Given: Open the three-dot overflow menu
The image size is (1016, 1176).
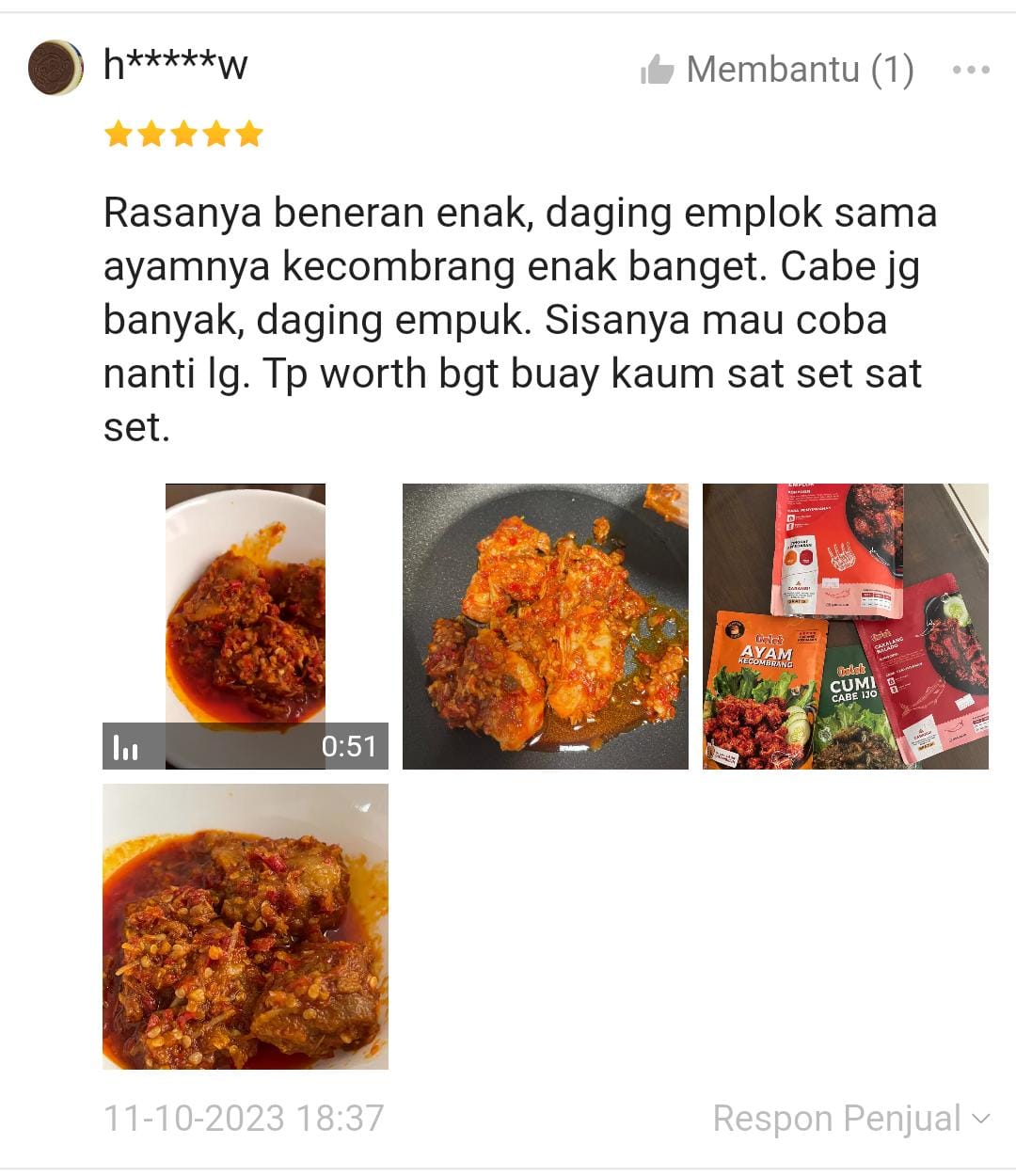Looking at the screenshot, I should 971,70.
